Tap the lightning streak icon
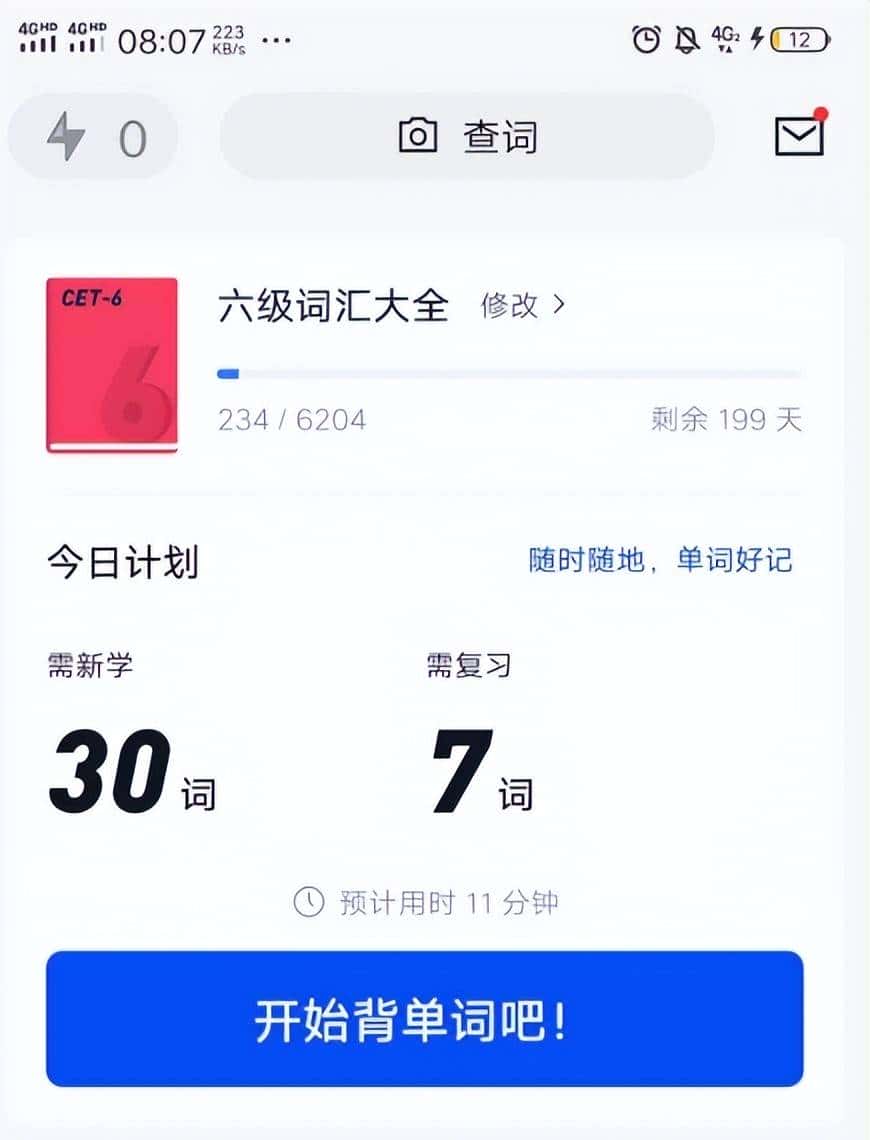870x1140 pixels. (65, 137)
